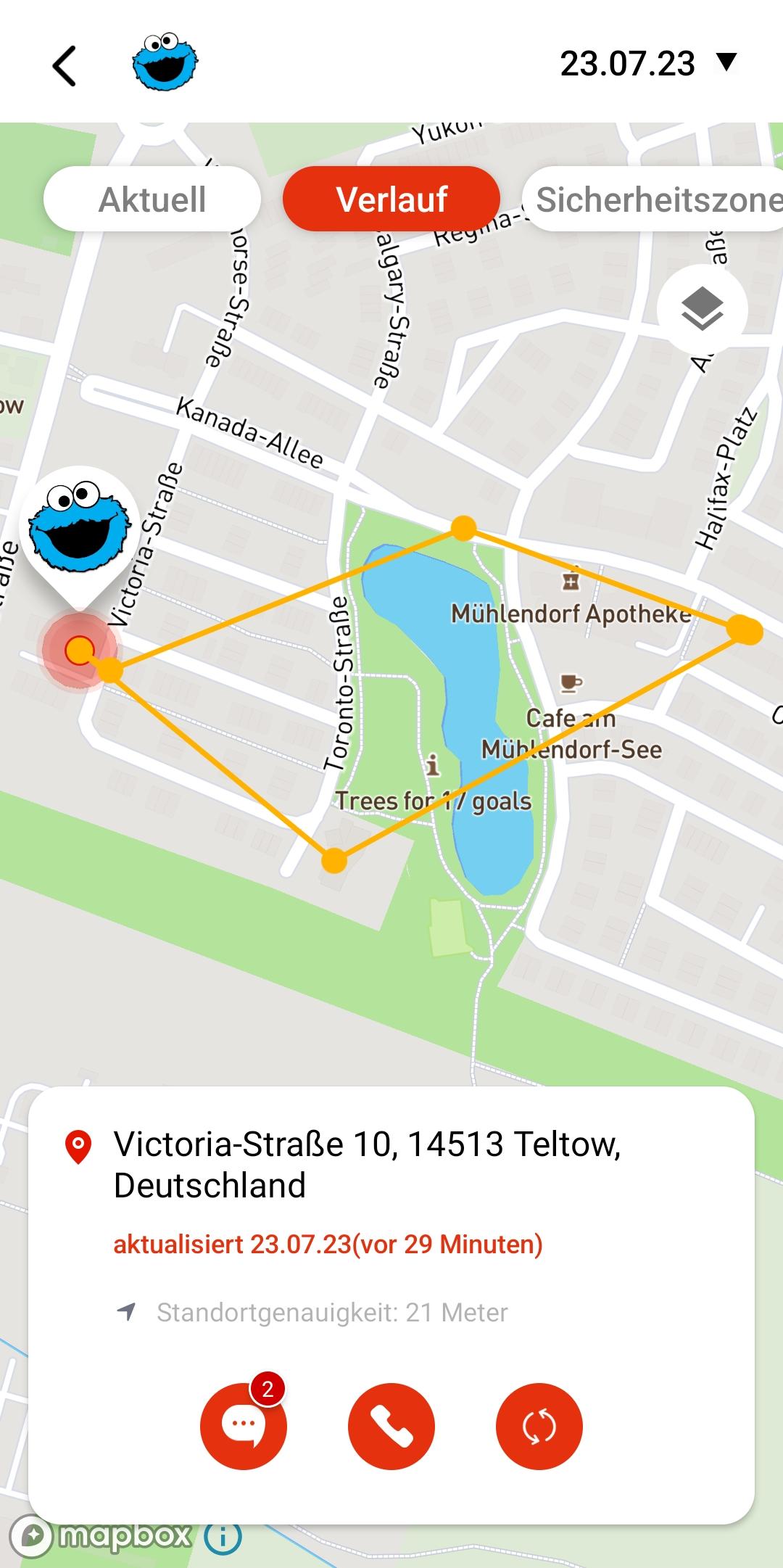The height and width of the screenshot is (1568, 783).
Task: Call the device with the phone button
Action: tap(391, 1426)
